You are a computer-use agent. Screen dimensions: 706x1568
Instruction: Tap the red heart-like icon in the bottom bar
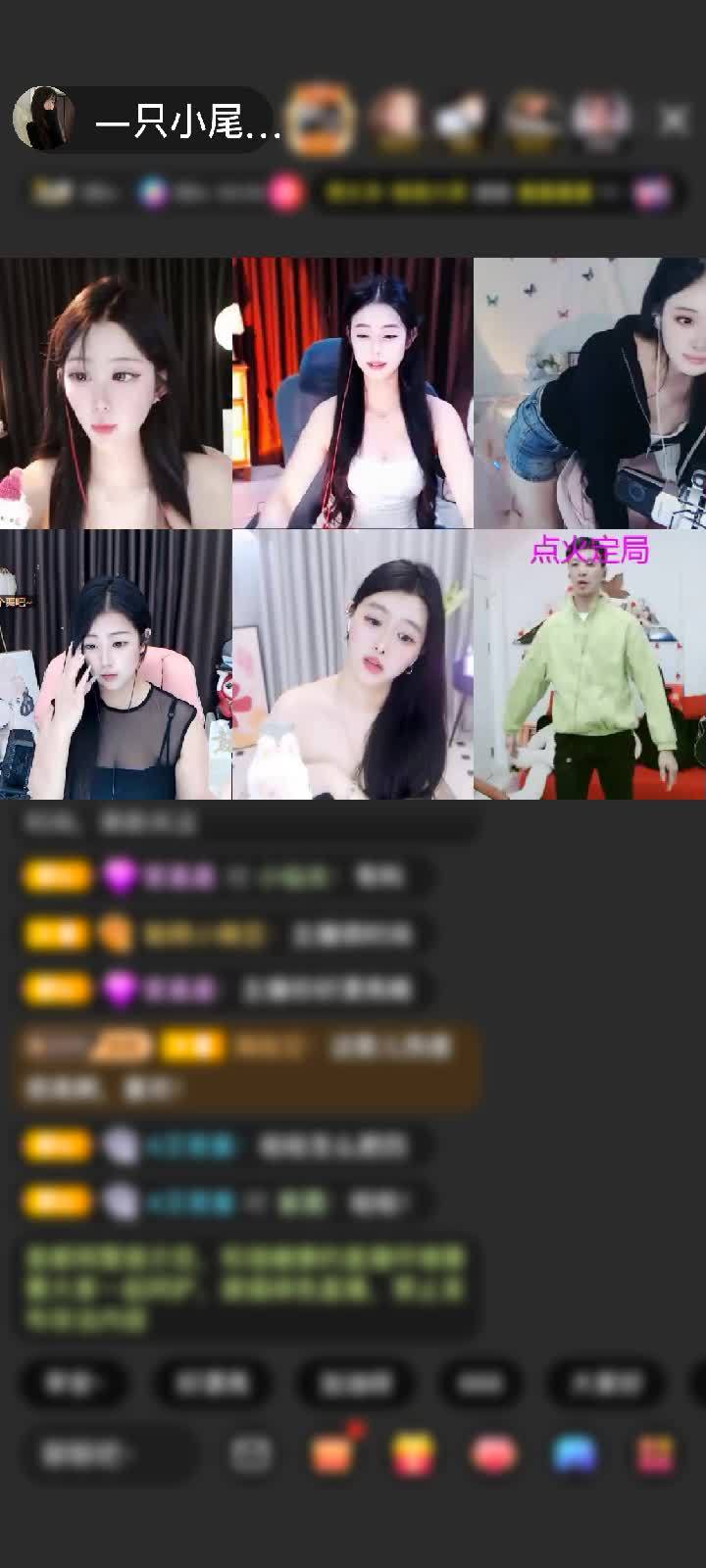tap(493, 1454)
